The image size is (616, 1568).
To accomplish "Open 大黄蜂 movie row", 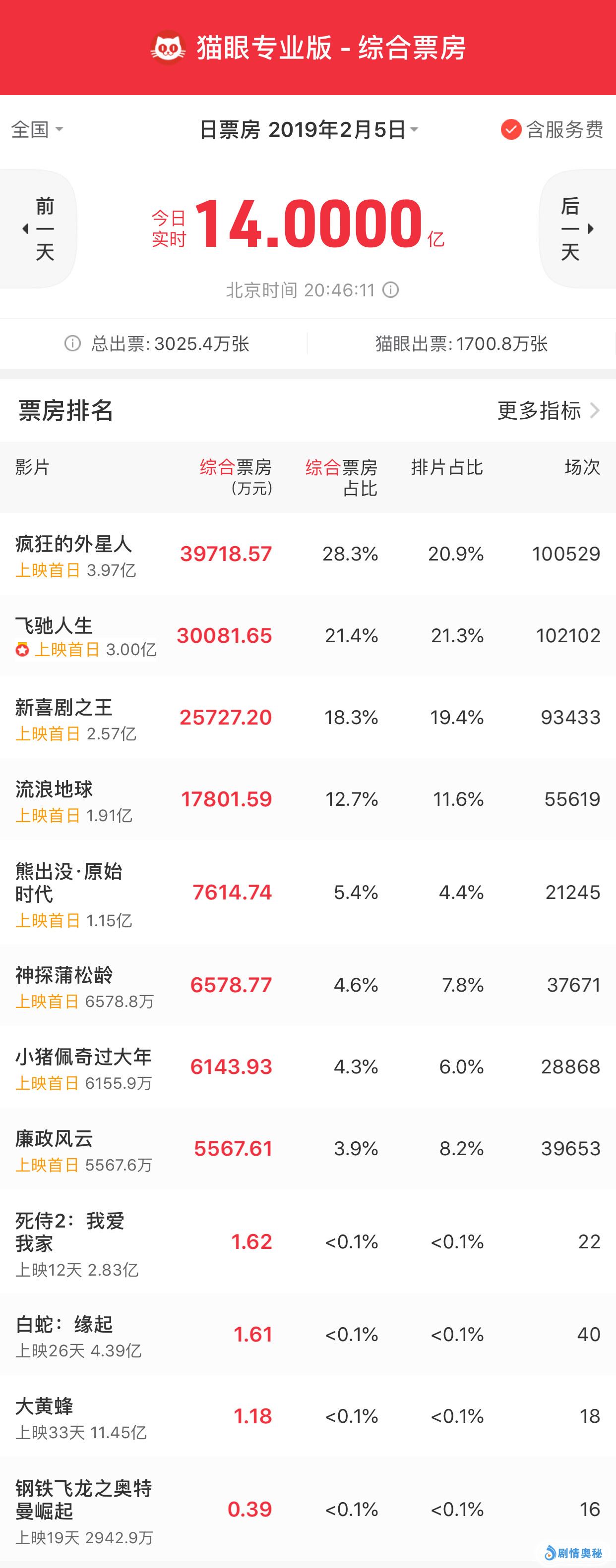I will click(x=44, y=1406).
